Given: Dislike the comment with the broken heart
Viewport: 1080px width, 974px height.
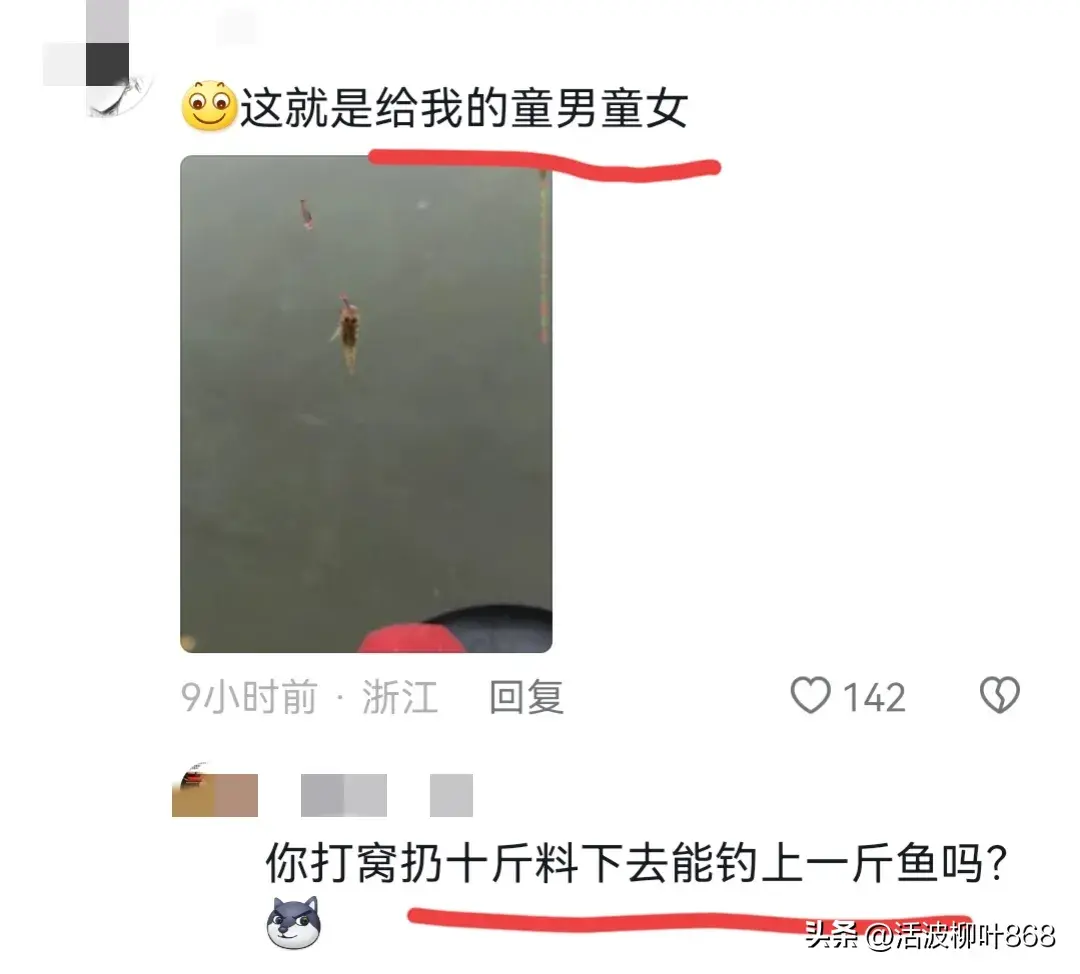Looking at the screenshot, I should click(999, 695).
